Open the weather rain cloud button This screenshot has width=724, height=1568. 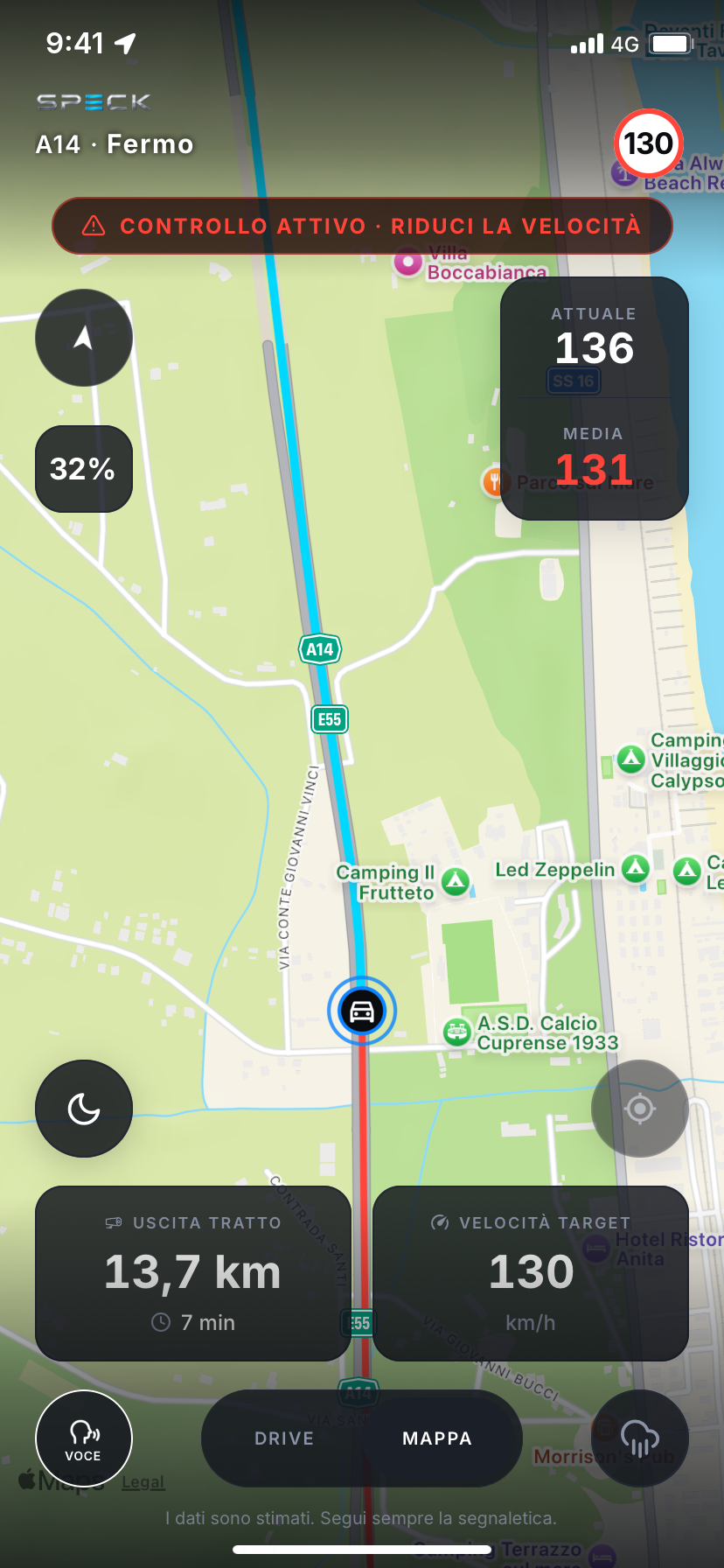[640, 1438]
